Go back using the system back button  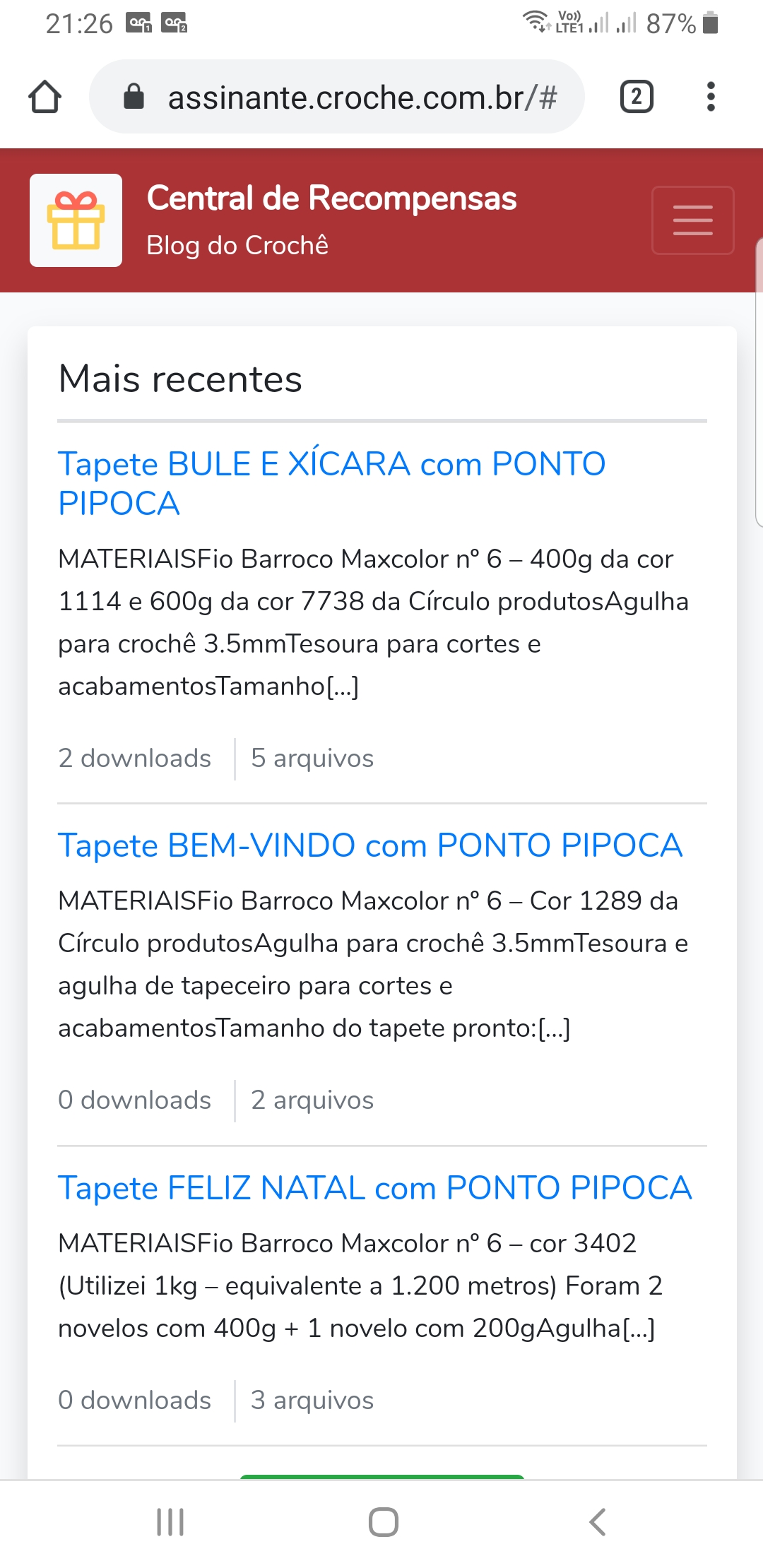coord(598,1521)
